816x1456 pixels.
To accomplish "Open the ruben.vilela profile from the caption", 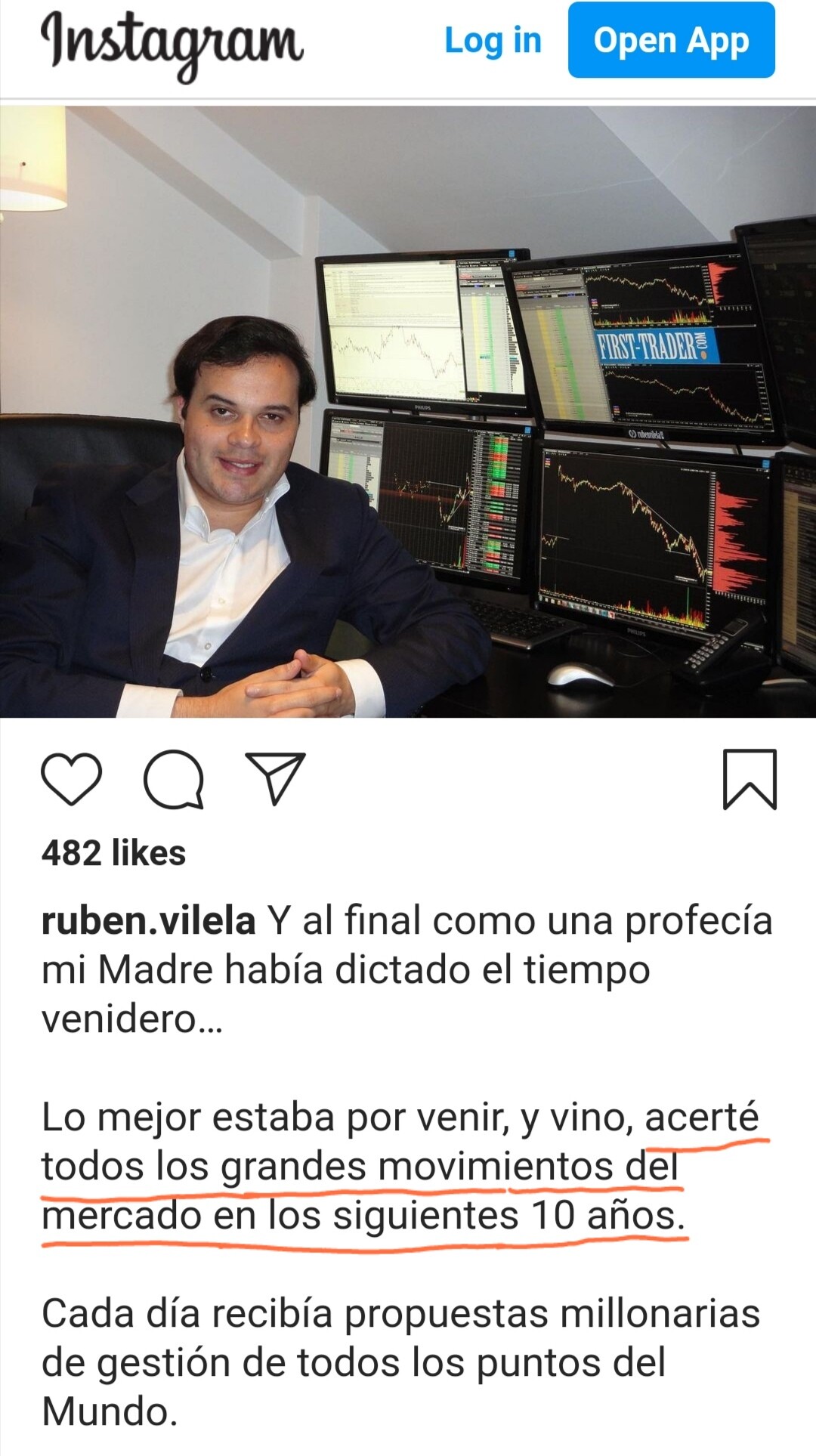I will [x=148, y=921].
